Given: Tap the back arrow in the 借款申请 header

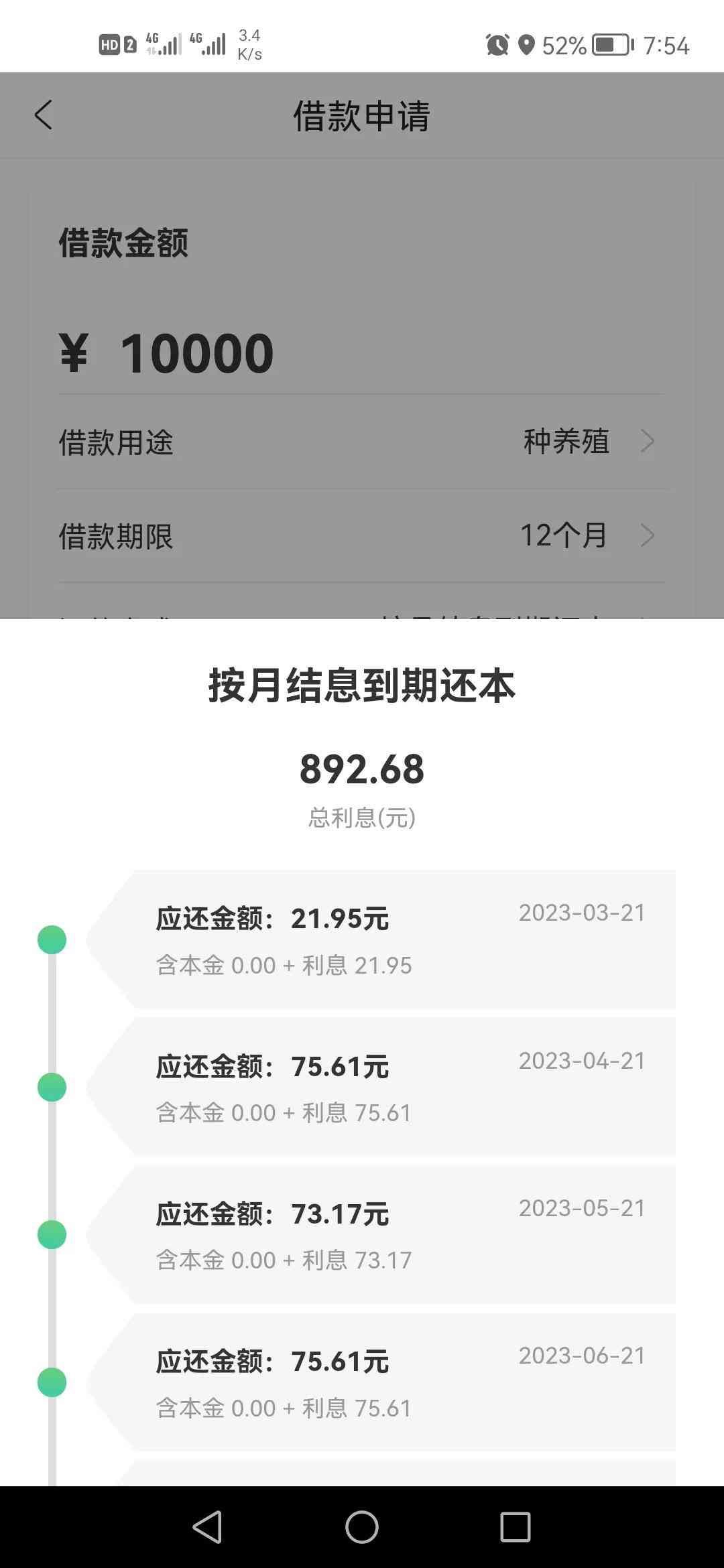Looking at the screenshot, I should 44,115.
